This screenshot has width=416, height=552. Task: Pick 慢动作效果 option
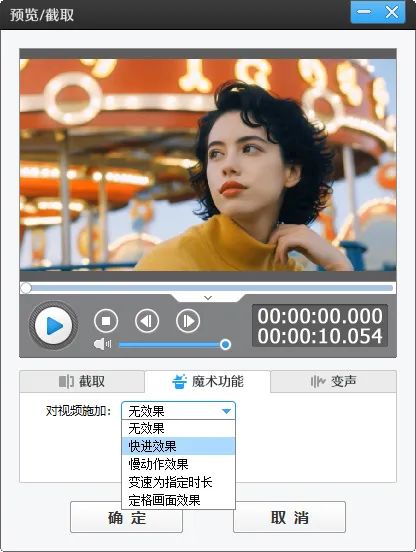click(x=178, y=464)
